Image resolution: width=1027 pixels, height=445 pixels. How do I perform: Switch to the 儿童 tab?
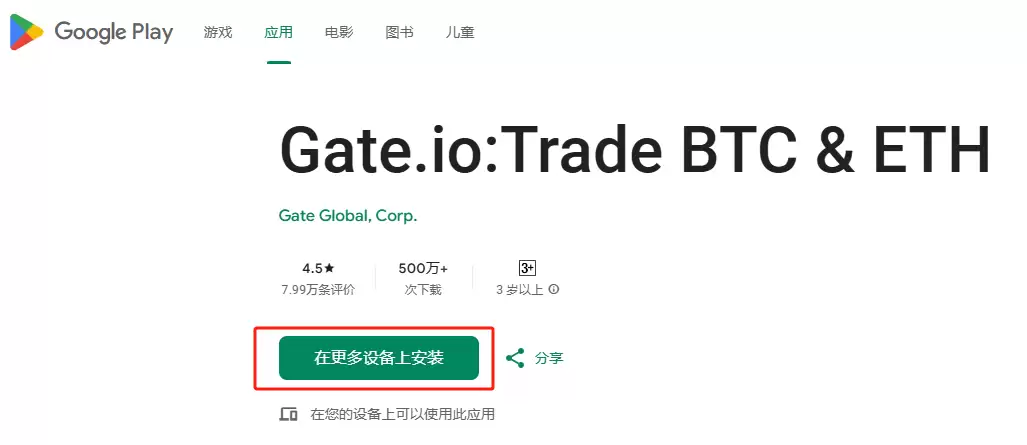click(x=460, y=32)
